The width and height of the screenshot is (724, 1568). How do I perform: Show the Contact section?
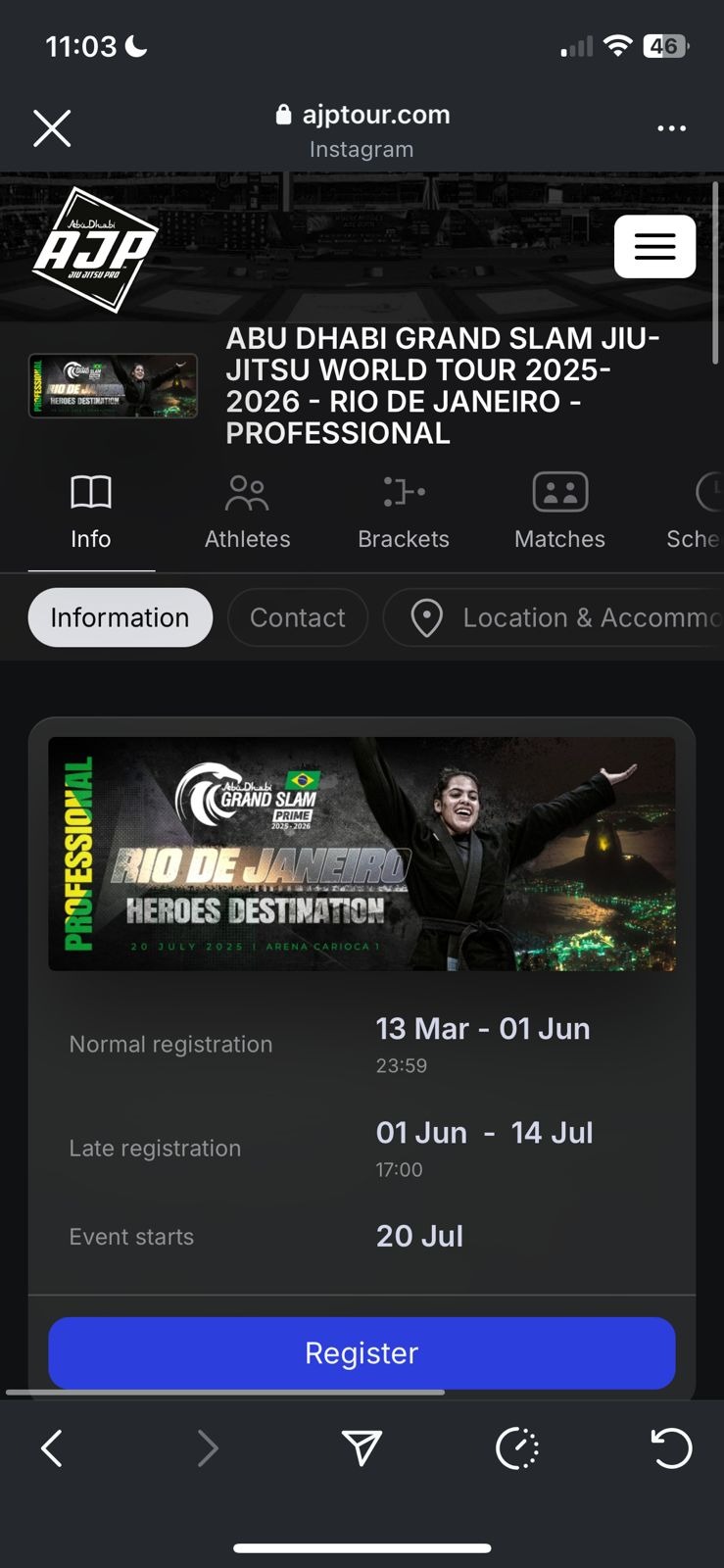click(297, 617)
